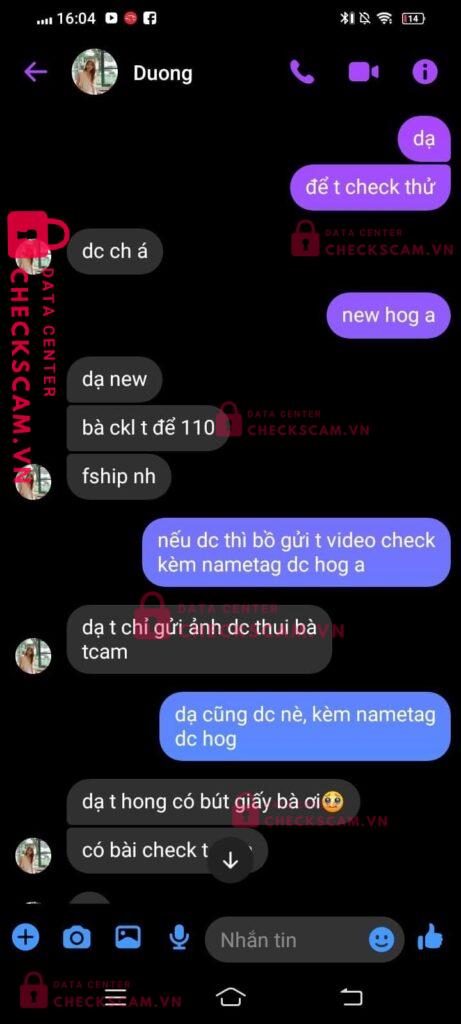This screenshot has width=461, height=1024.
Task: Tap the system back button
Action: pyautogui.click(x=351, y=997)
